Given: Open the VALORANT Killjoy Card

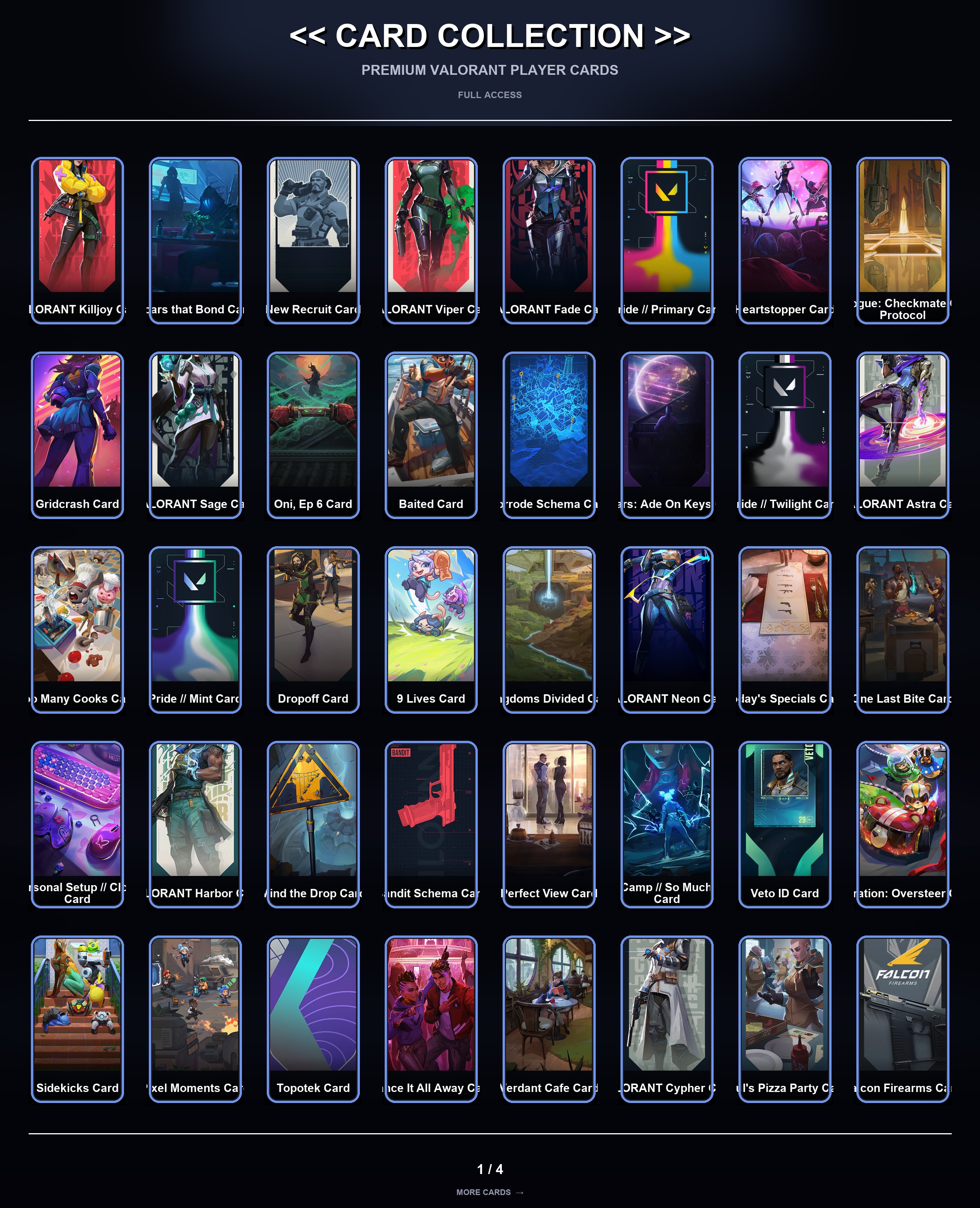Looking at the screenshot, I should (77, 240).
